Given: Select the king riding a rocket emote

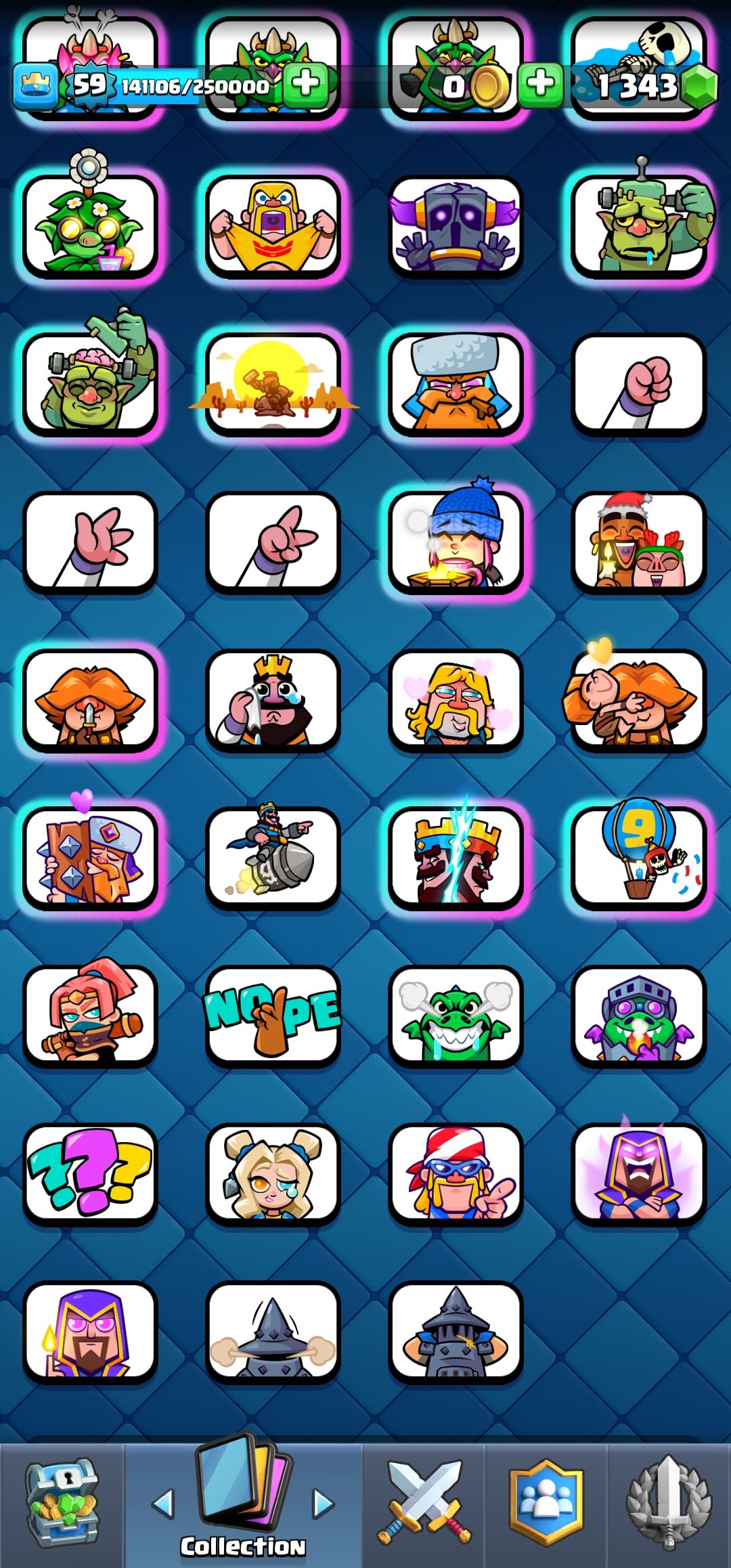Looking at the screenshot, I should [273, 858].
